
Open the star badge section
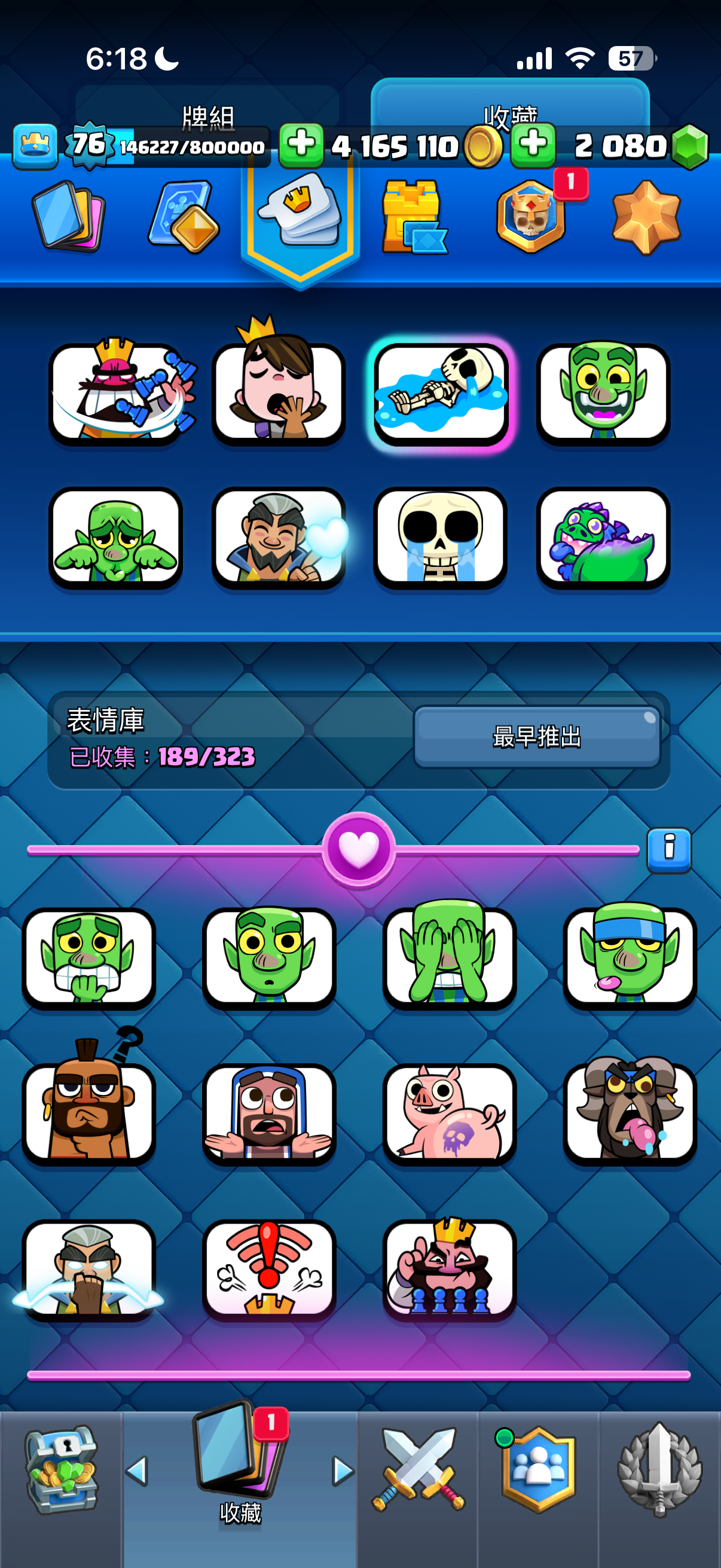[646, 216]
